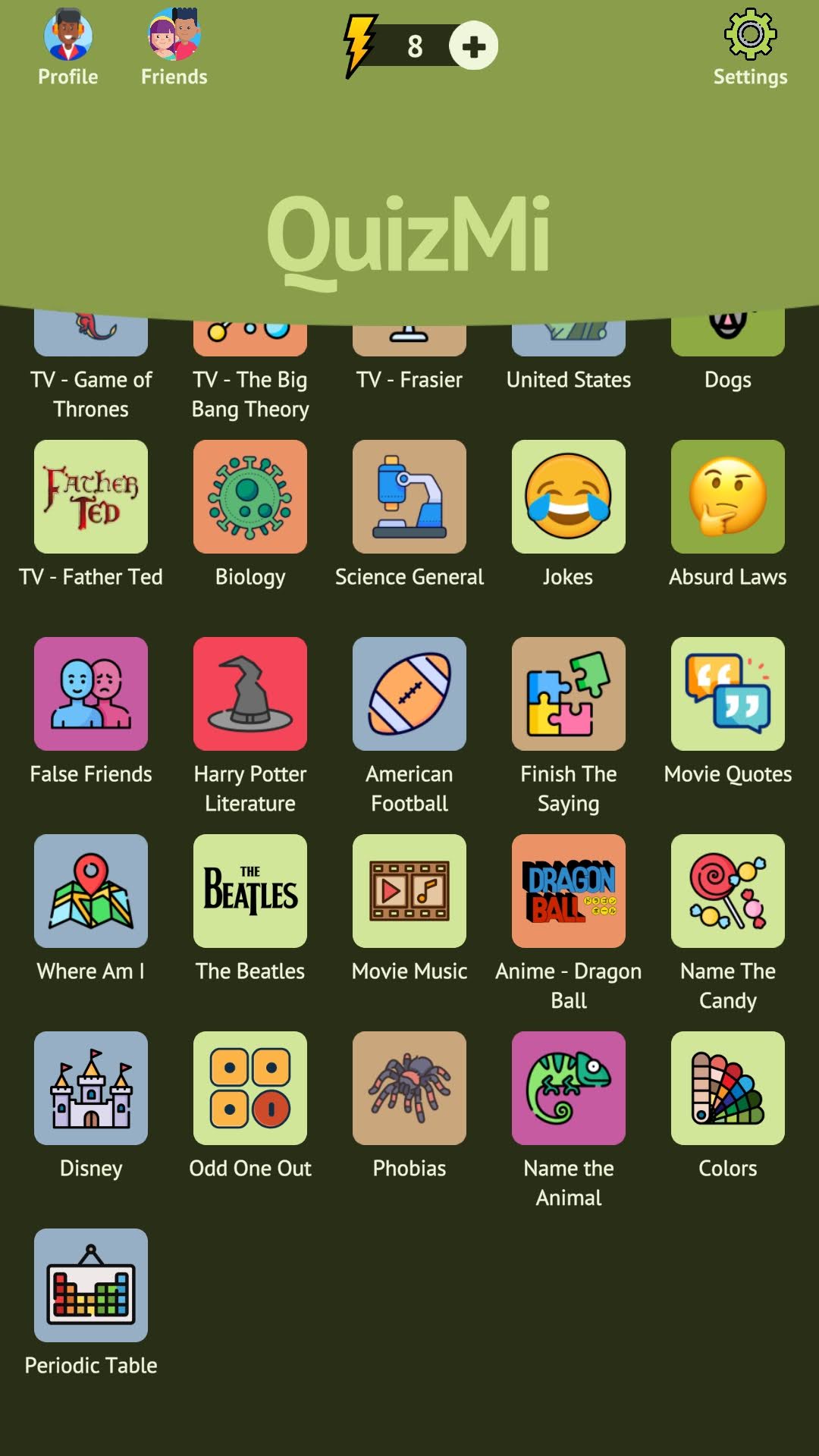Start the Where Am I quiz
This screenshot has width=819, height=1456.
click(91, 891)
